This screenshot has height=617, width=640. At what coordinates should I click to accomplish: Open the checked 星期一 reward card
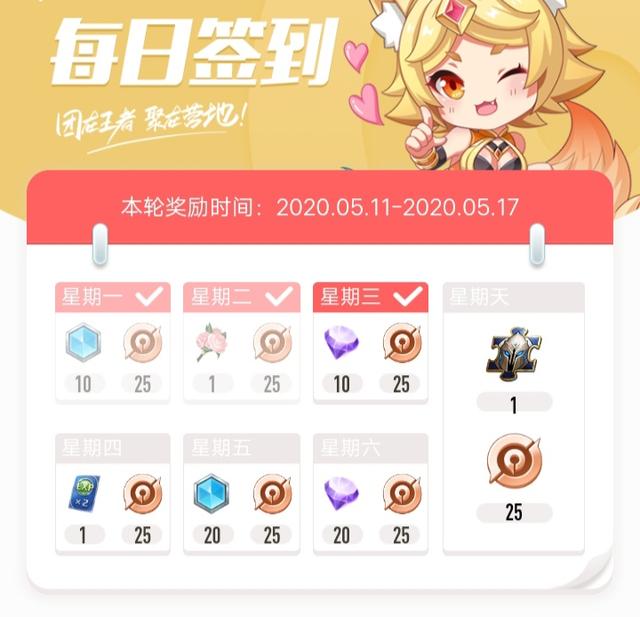click(112, 342)
